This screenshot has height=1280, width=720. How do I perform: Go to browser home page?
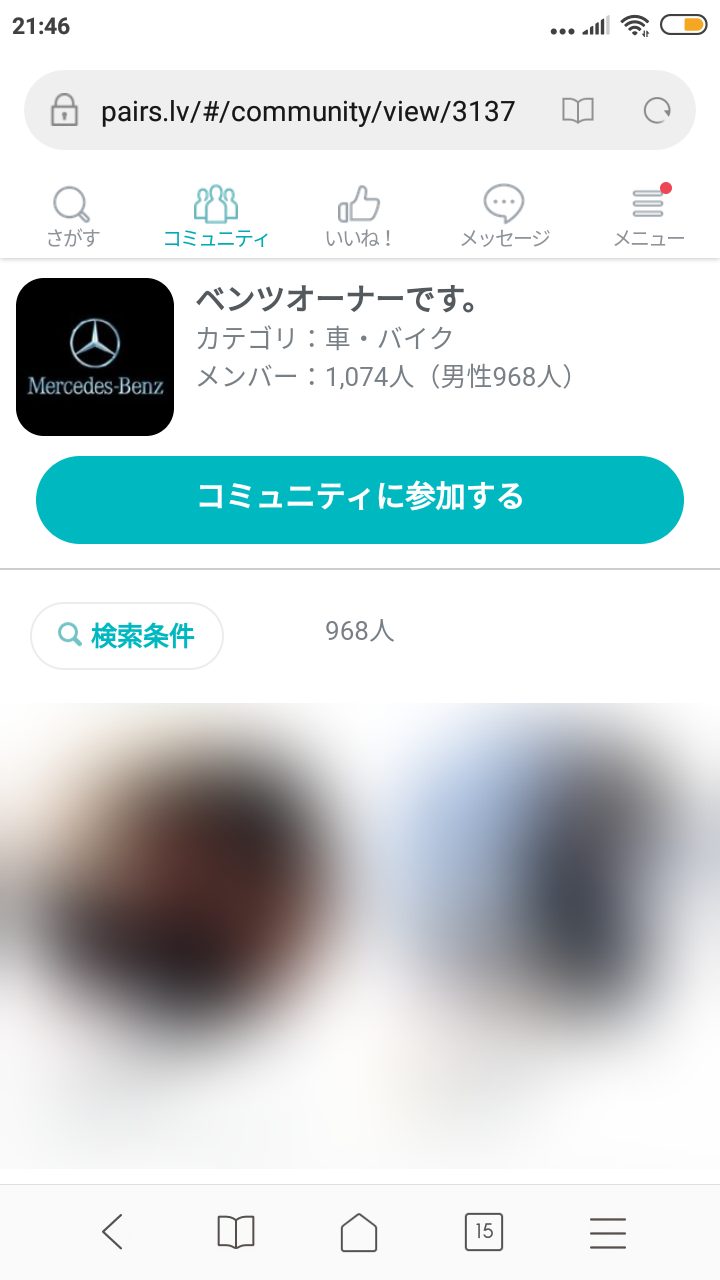point(359,1232)
